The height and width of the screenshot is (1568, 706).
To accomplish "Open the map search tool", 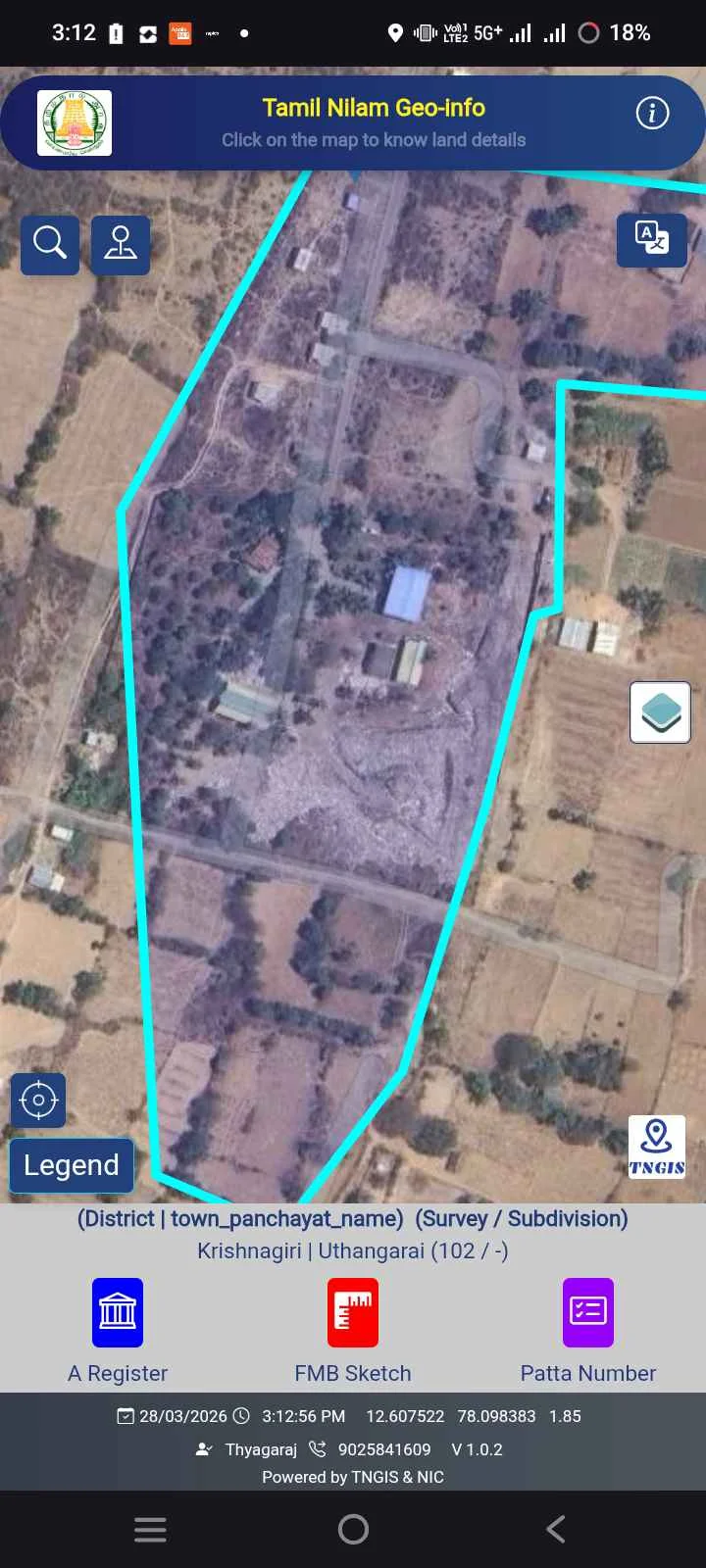I will tap(50, 243).
